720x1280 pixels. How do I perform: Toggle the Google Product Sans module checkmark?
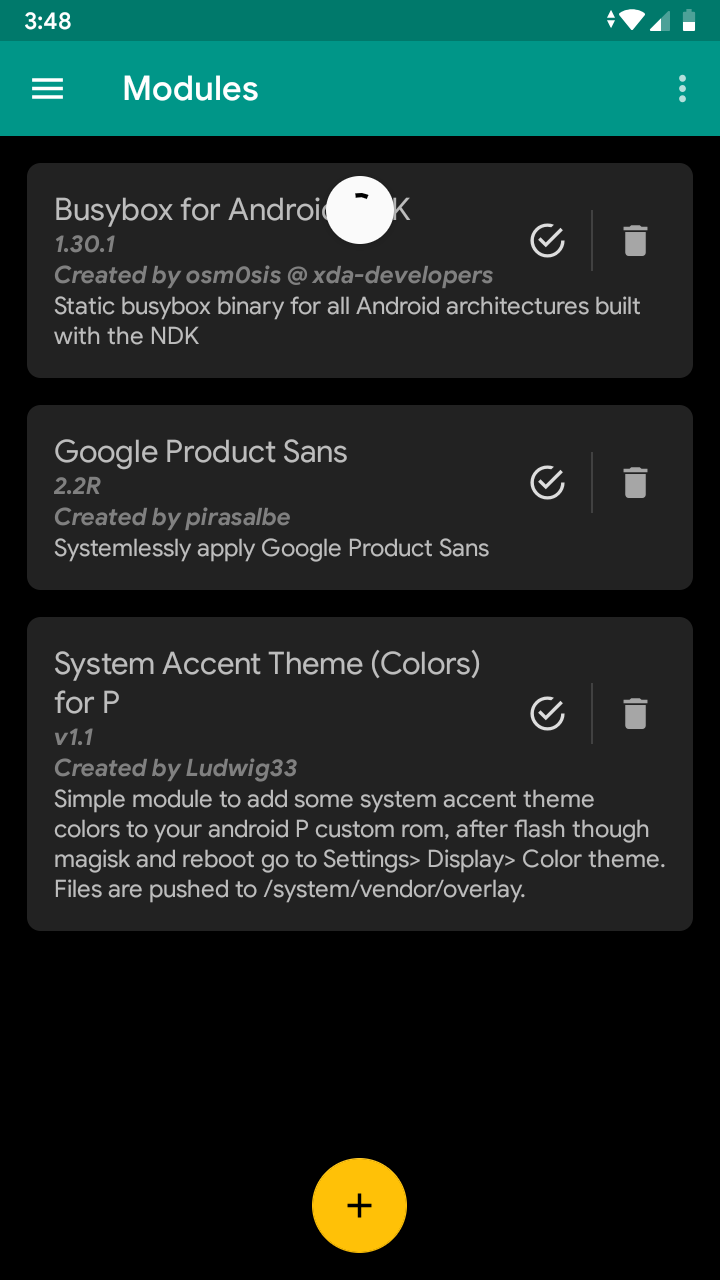(547, 483)
